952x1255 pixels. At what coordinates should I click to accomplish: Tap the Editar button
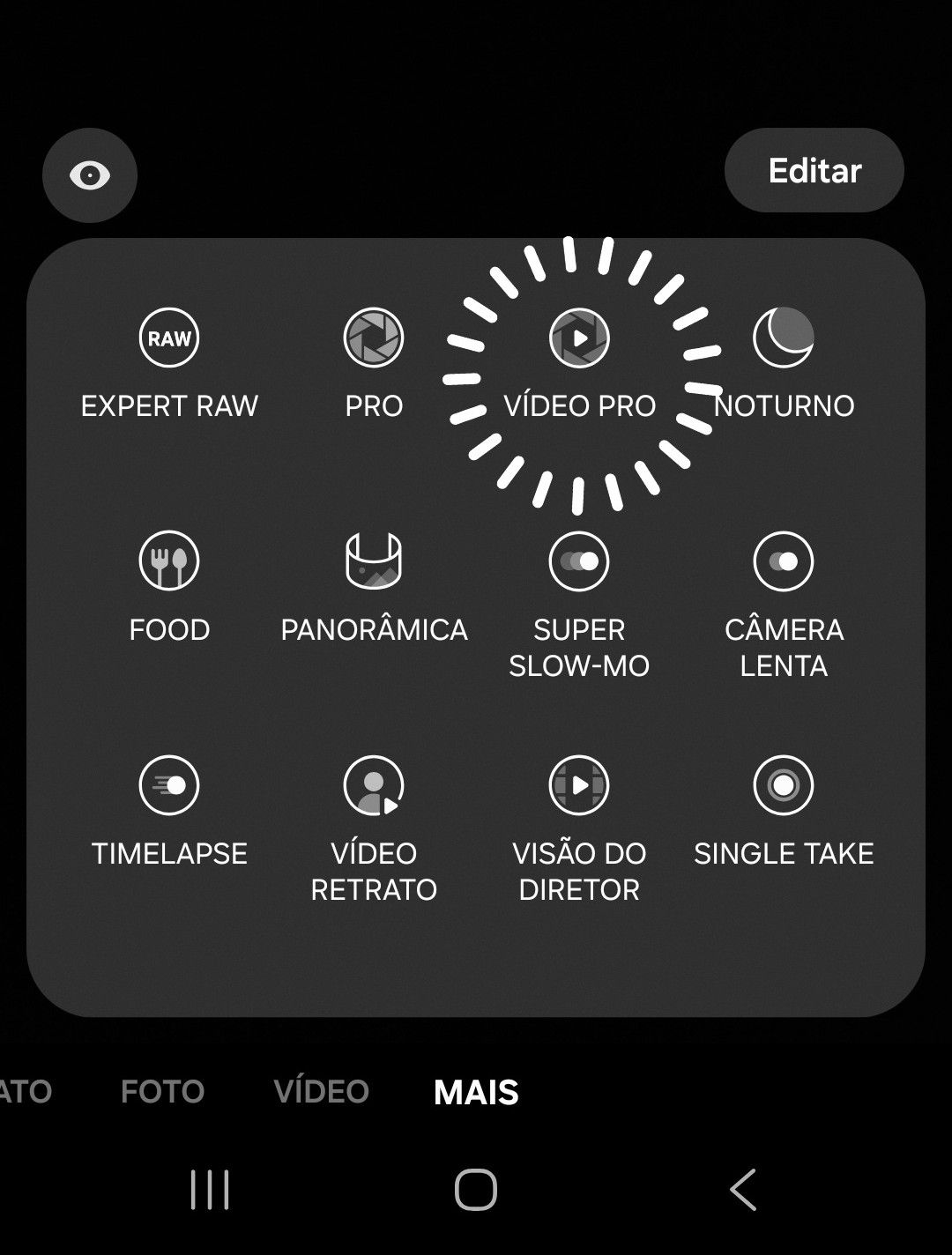click(814, 170)
